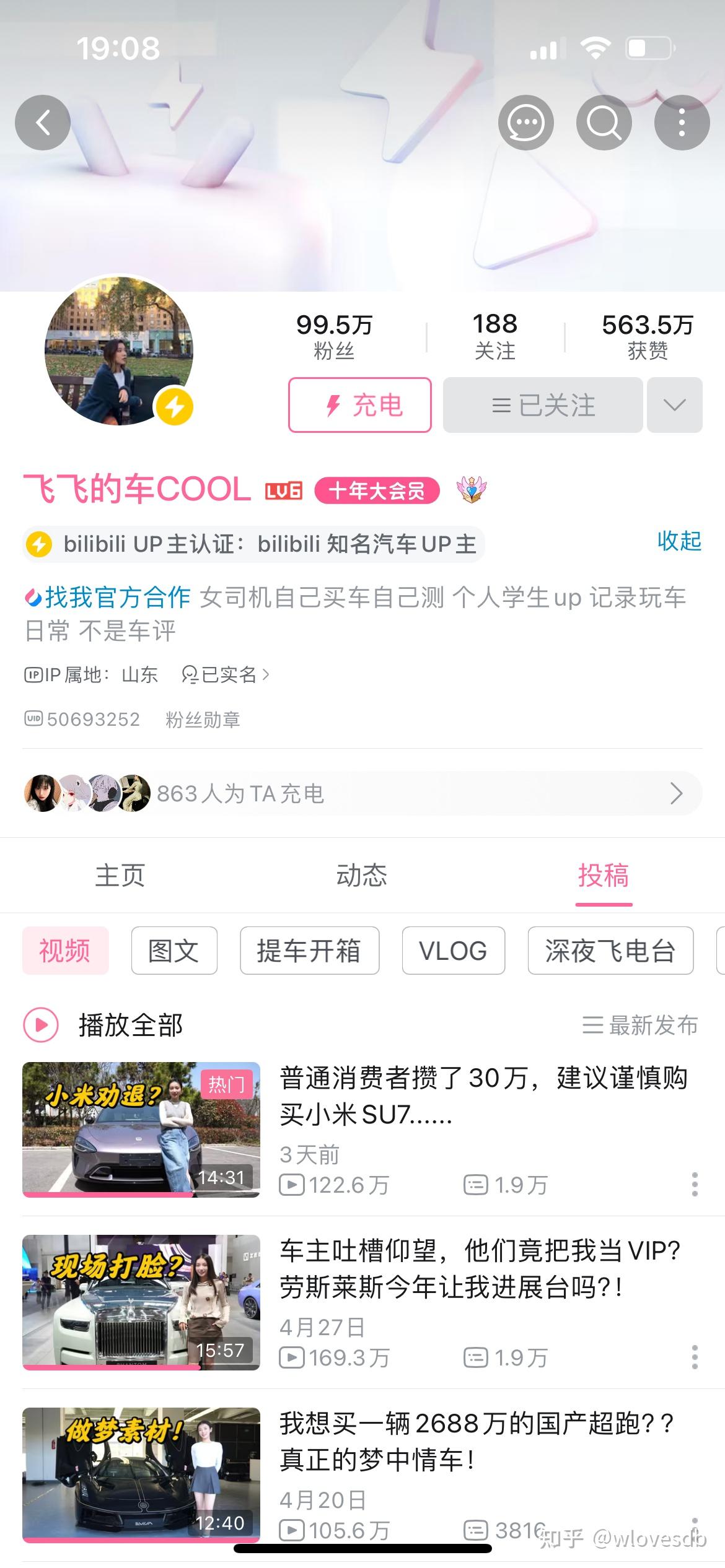Image resolution: width=725 pixels, height=1568 pixels.
Task: Select the 图文 filter chip
Action: [x=174, y=951]
